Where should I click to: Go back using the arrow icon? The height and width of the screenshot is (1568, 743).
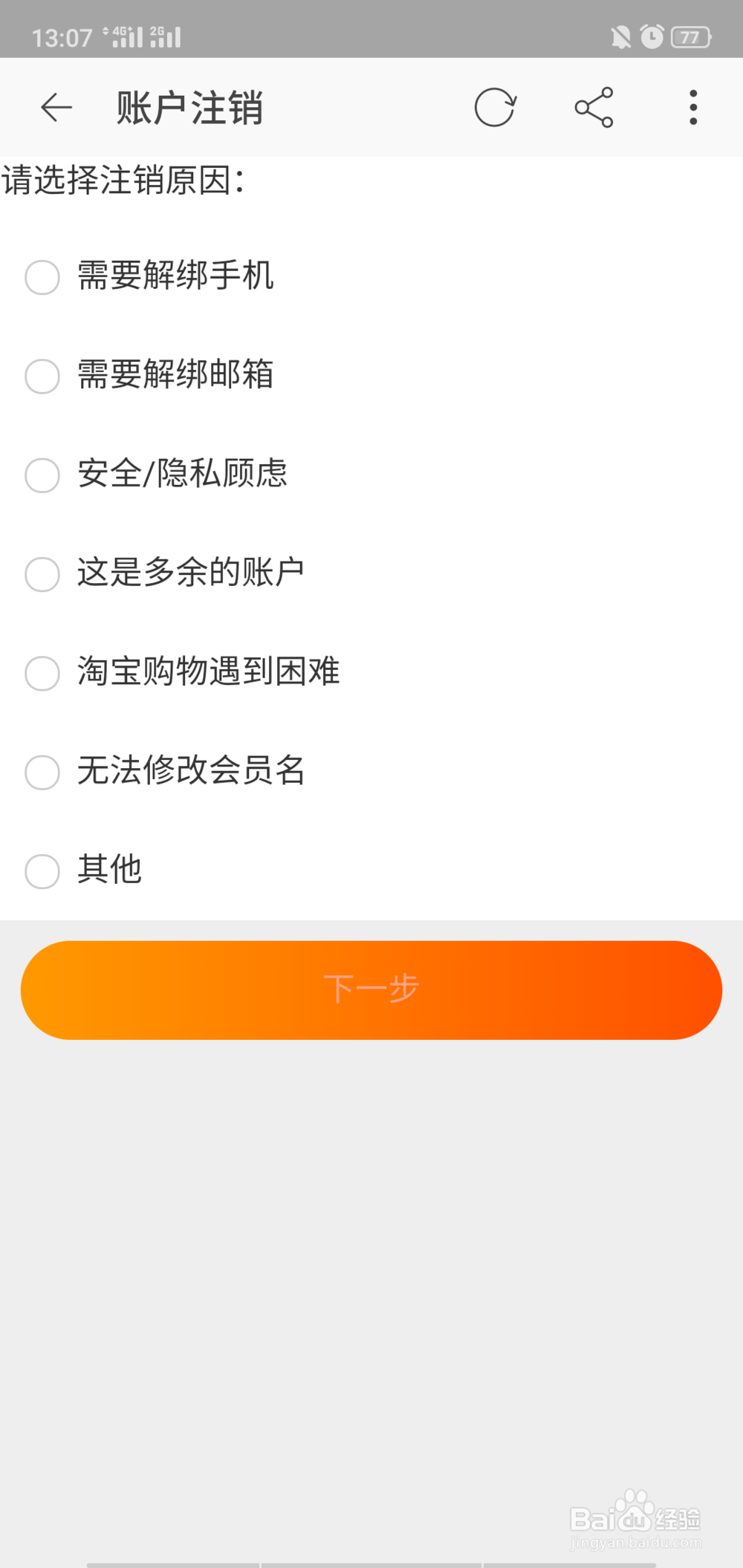(56, 108)
